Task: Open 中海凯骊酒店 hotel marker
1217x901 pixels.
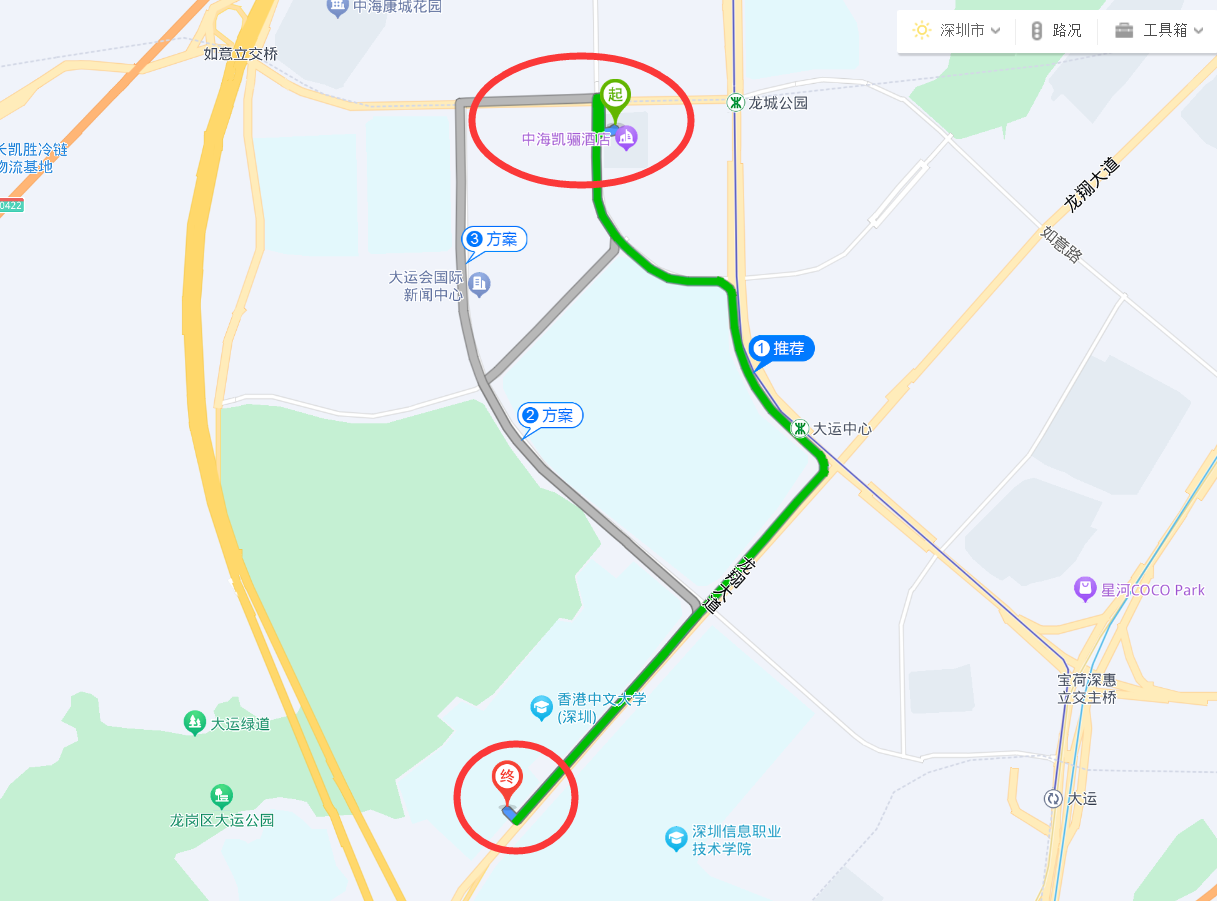Action: (x=626, y=138)
